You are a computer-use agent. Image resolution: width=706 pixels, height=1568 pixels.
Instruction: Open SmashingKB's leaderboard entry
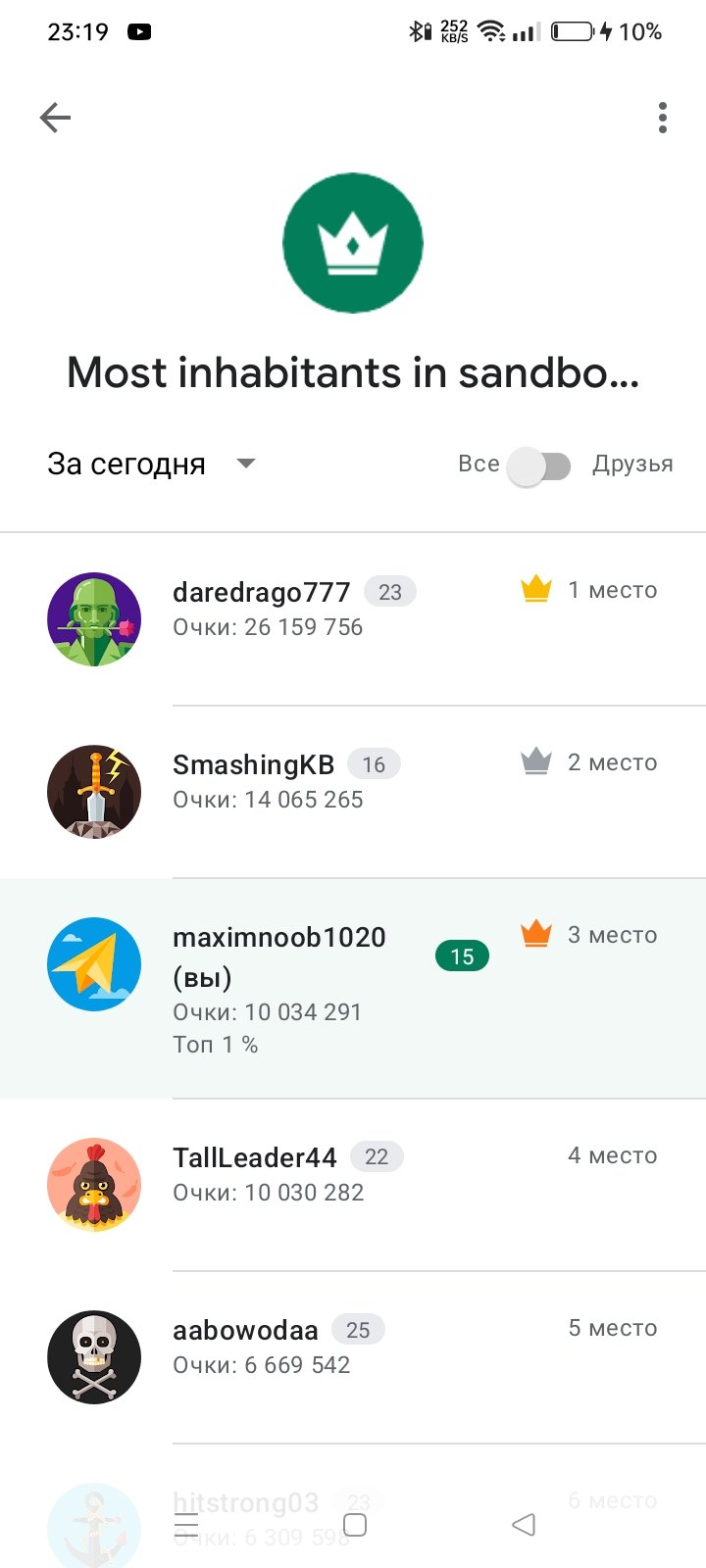[353, 792]
